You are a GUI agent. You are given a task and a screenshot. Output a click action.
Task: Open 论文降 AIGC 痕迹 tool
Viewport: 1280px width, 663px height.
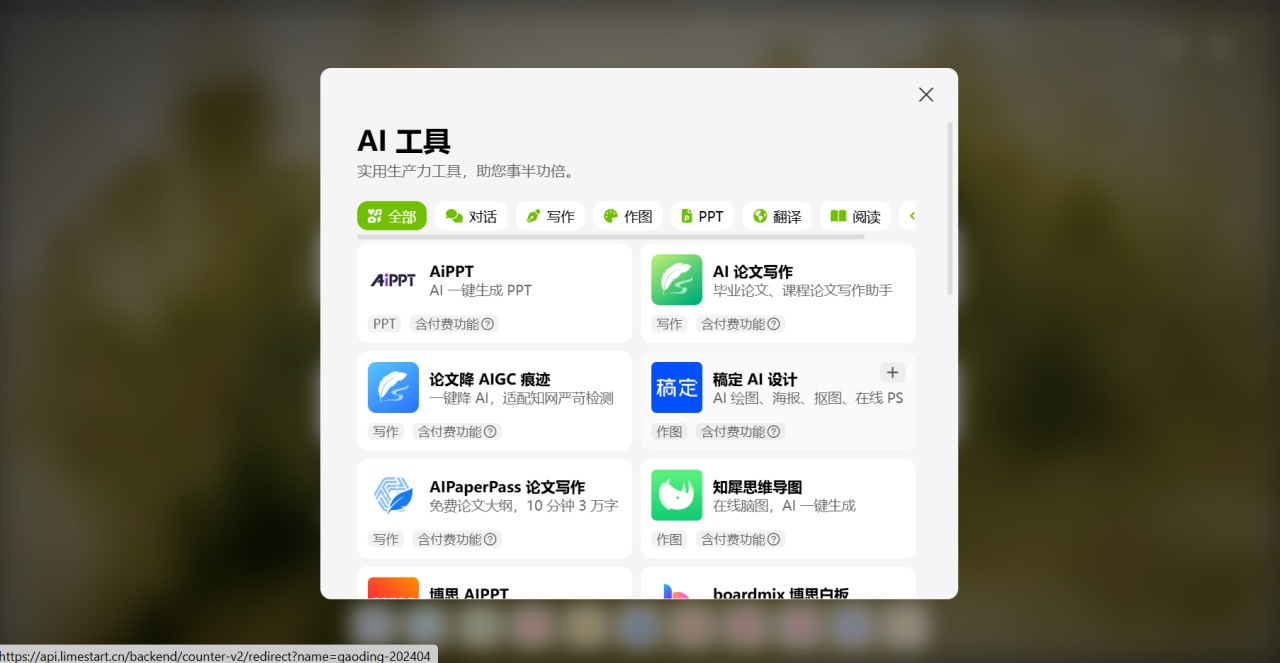[494, 389]
